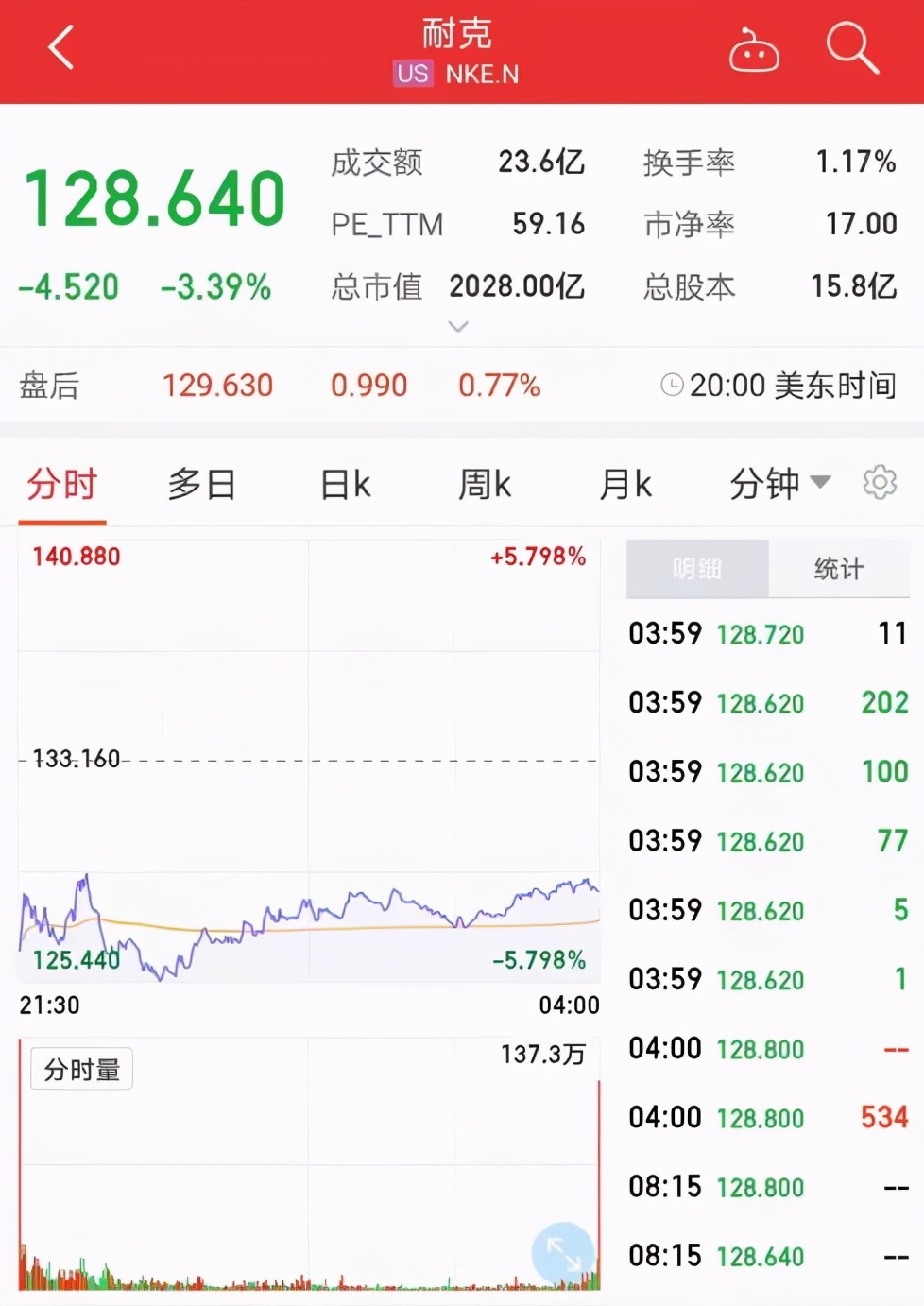Screen dimensions: 924x1306
Task: Click the clock icon beside 美东时间
Action: (673, 386)
